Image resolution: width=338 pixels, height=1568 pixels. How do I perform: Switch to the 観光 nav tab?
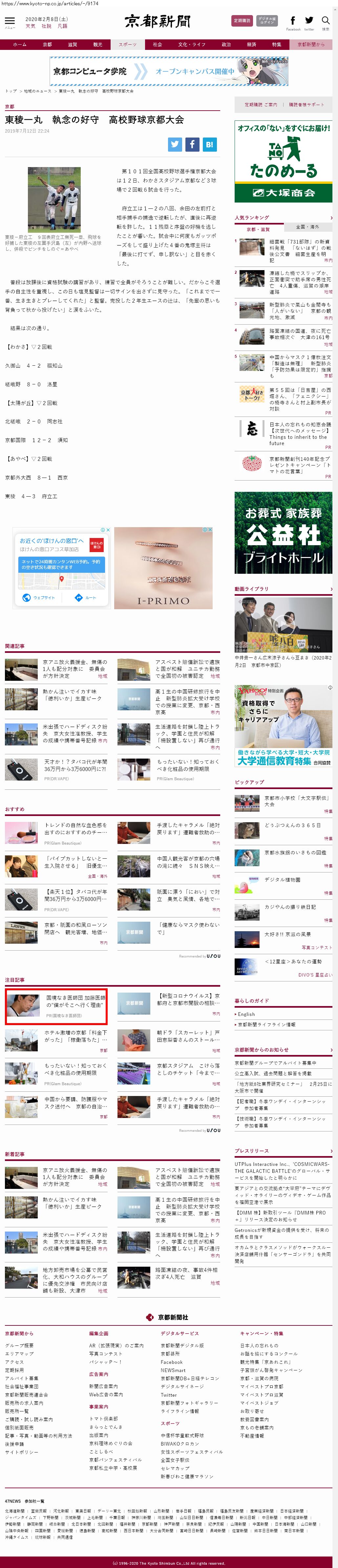point(97,44)
